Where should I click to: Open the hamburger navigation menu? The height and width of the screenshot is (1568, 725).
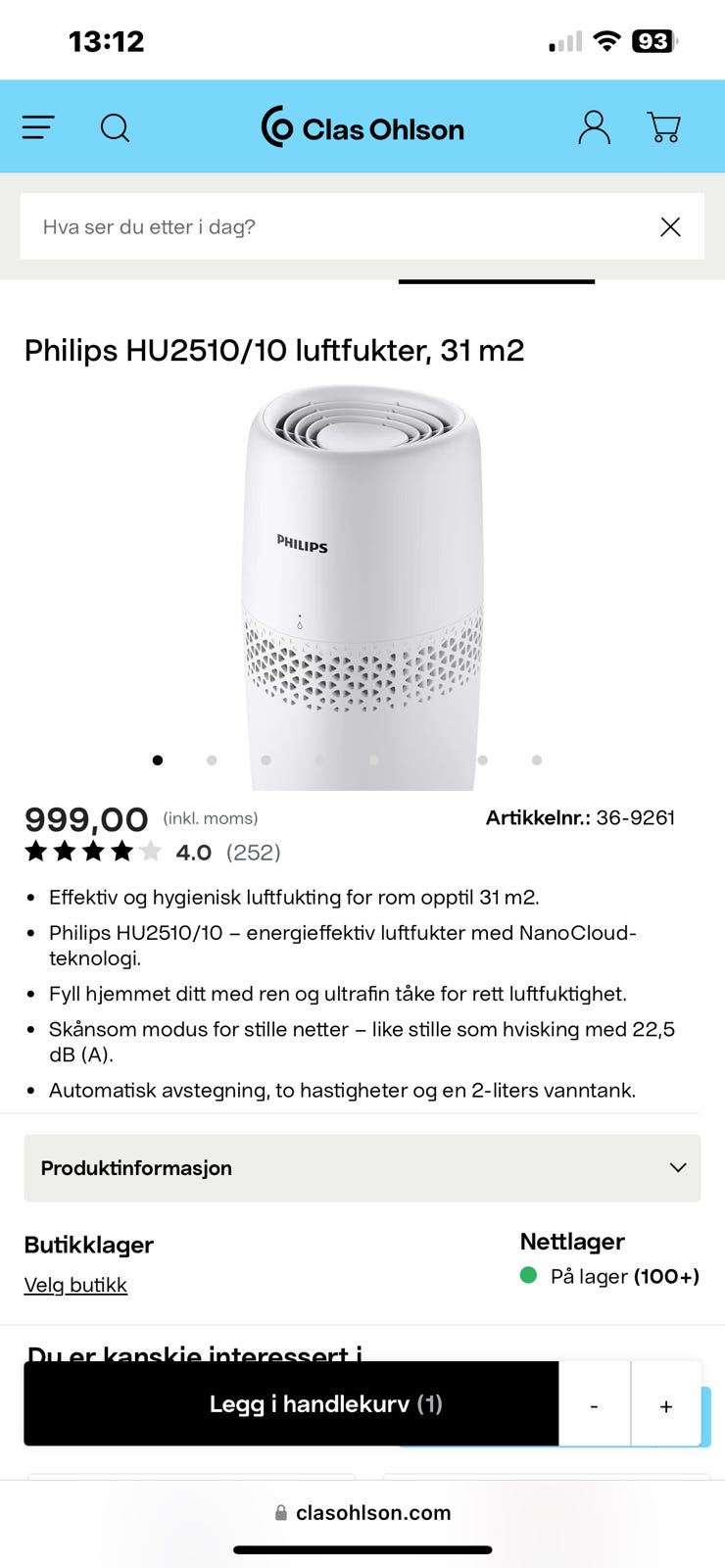click(x=37, y=127)
